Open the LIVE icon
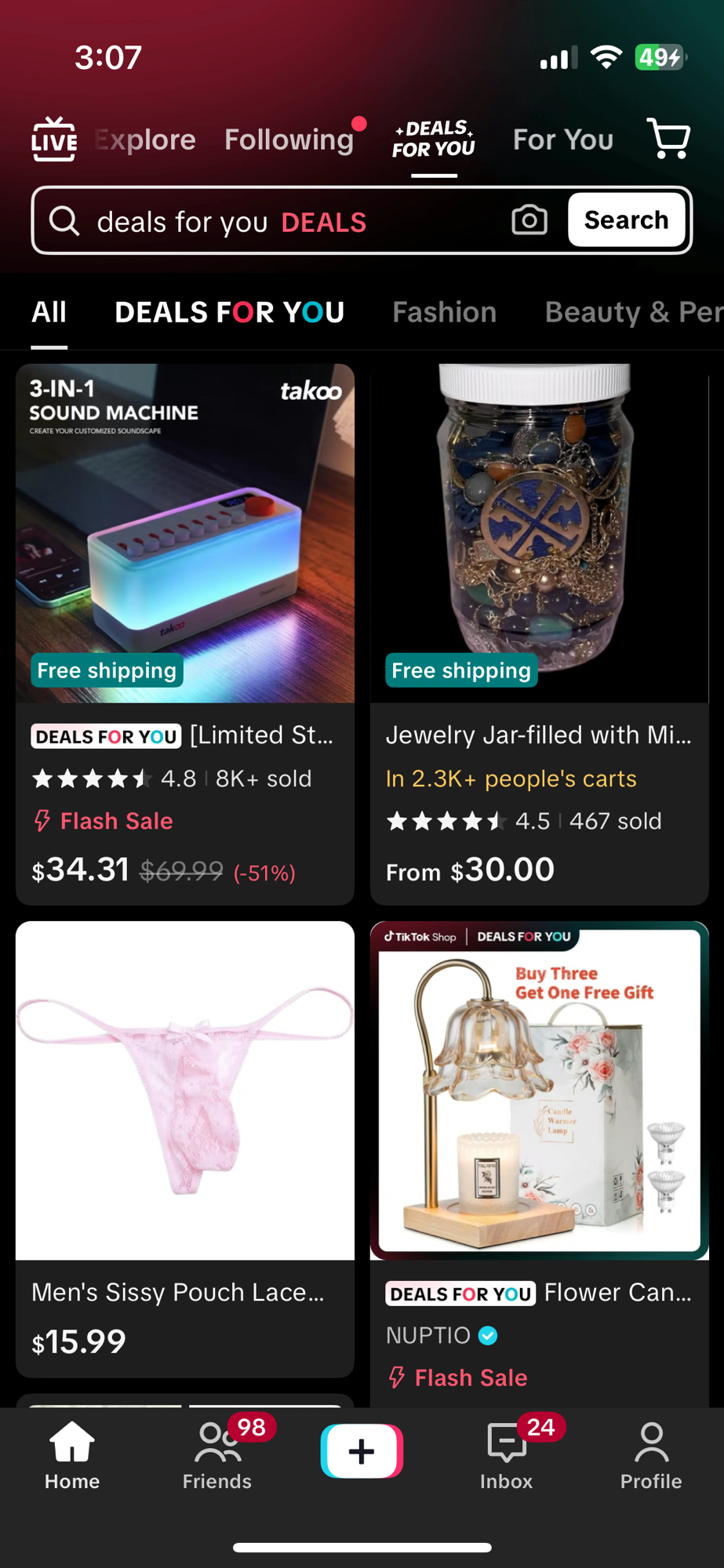The image size is (724, 1568). (53, 140)
